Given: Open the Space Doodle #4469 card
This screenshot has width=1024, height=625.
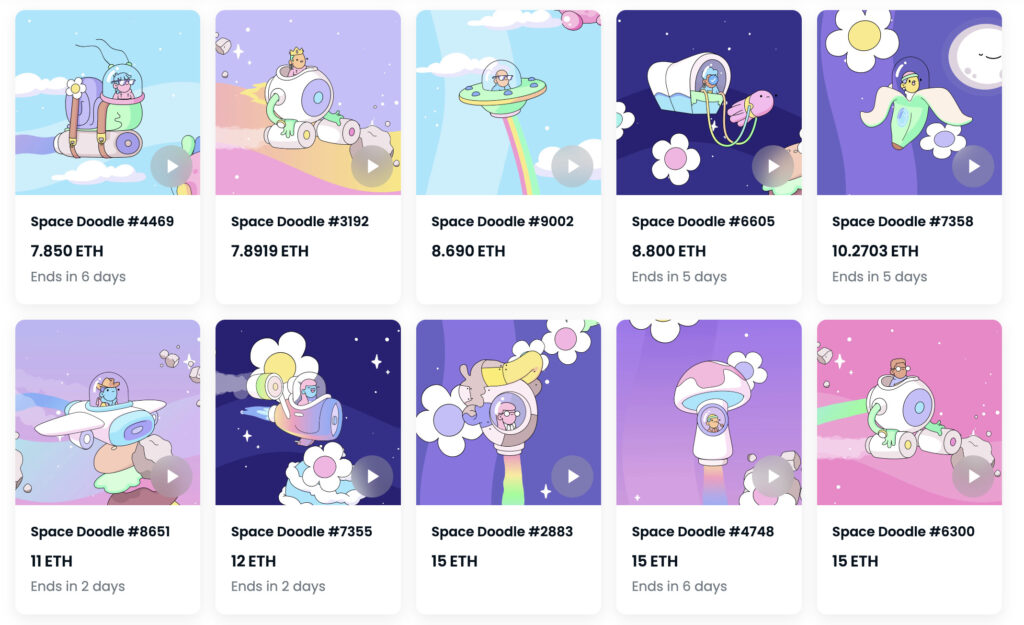Looking at the screenshot, I should (x=102, y=222).
